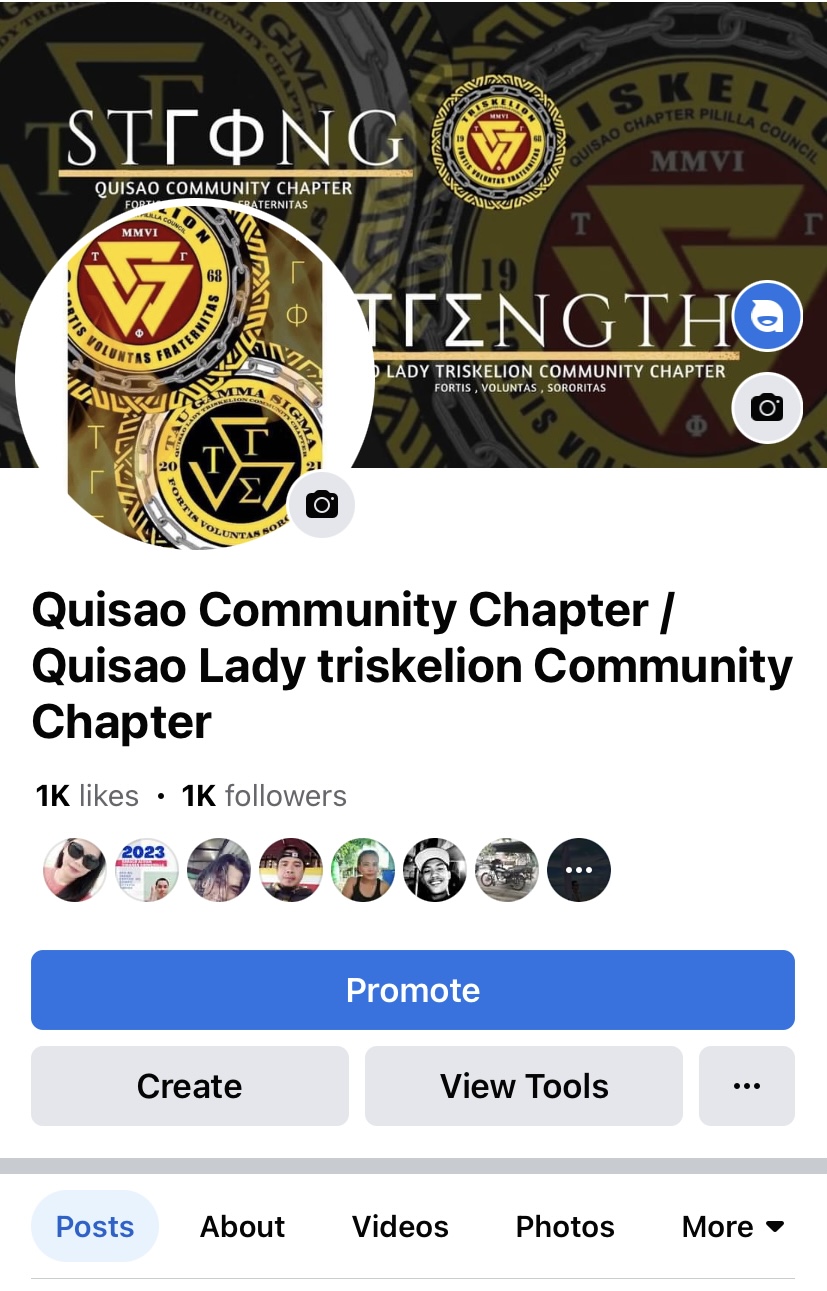Viewport: 827px width, 1291px height.
Task: Open View Tools
Action: click(x=524, y=1086)
